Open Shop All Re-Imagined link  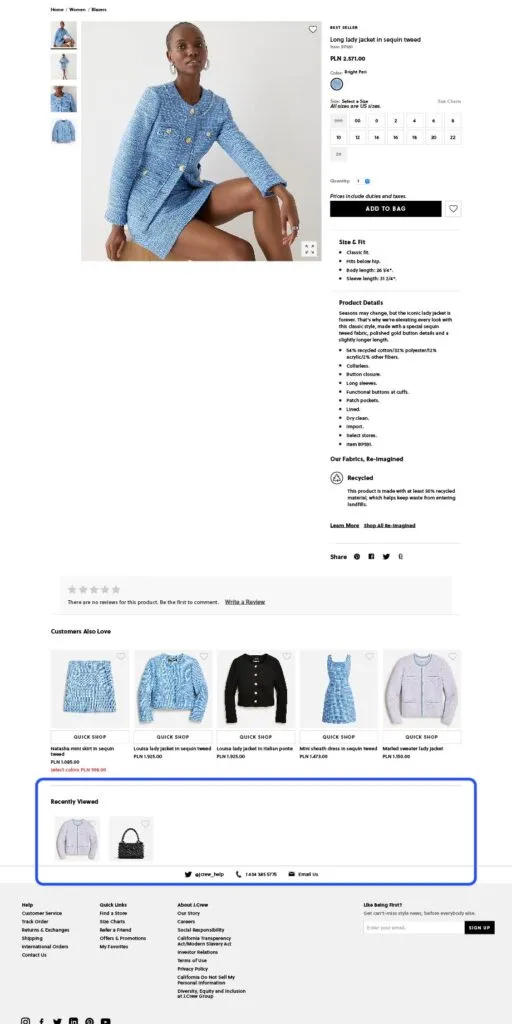pyautogui.click(x=389, y=525)
